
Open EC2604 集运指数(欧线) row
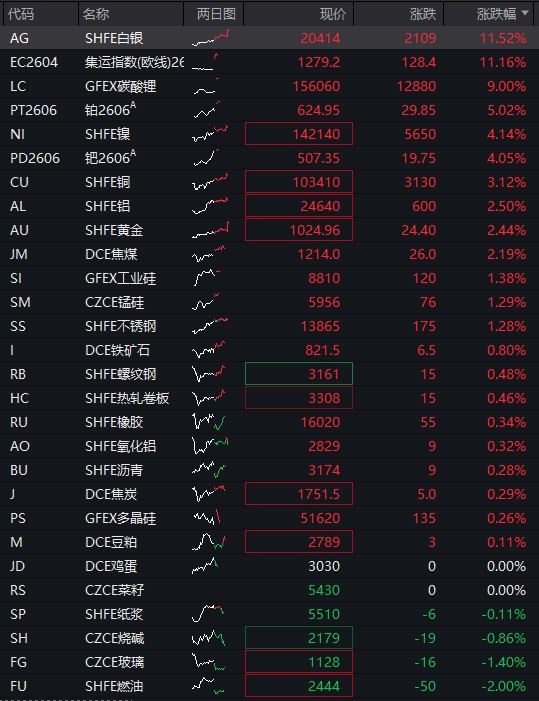click(x=270, y=62)
